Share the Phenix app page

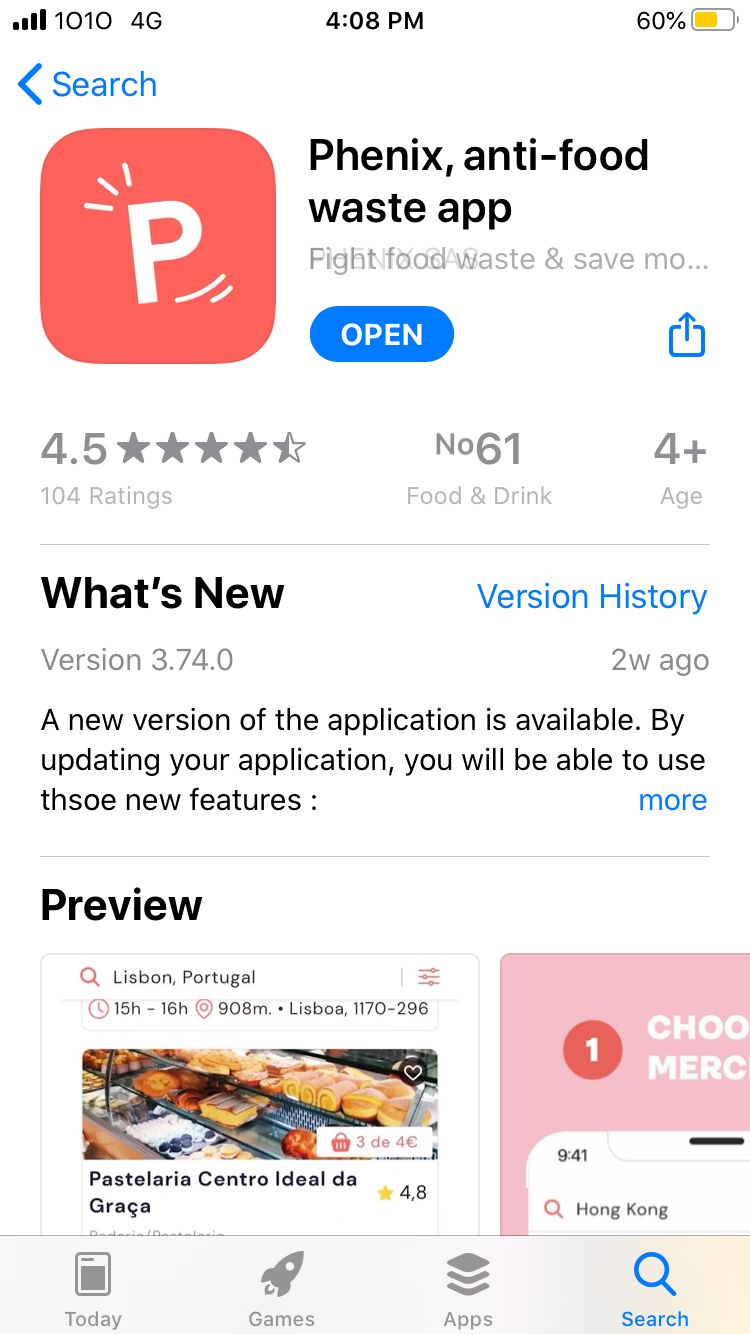click(x=686, y=334)
